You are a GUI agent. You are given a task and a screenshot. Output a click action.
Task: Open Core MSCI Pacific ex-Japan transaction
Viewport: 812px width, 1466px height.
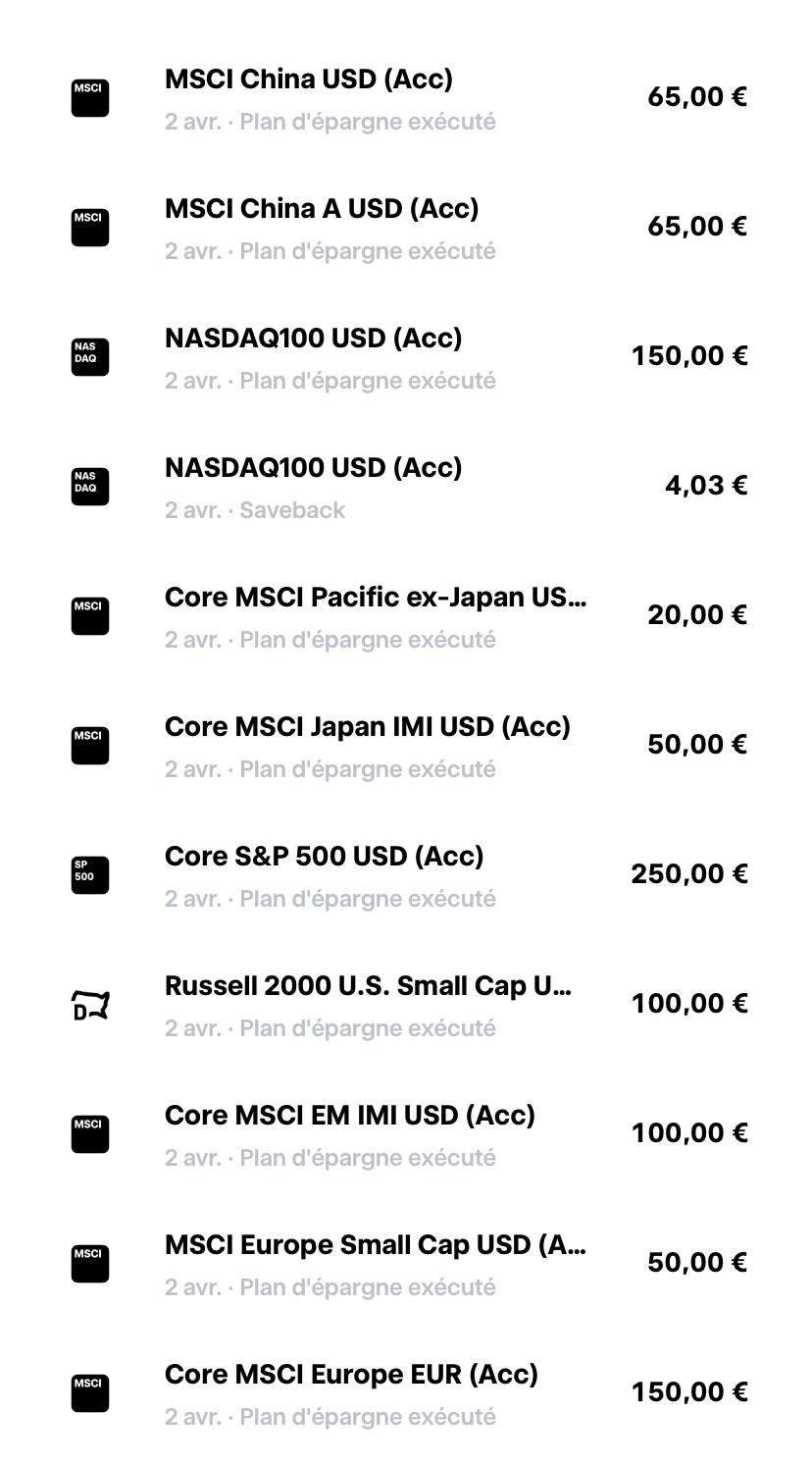(x=406, y=616)
